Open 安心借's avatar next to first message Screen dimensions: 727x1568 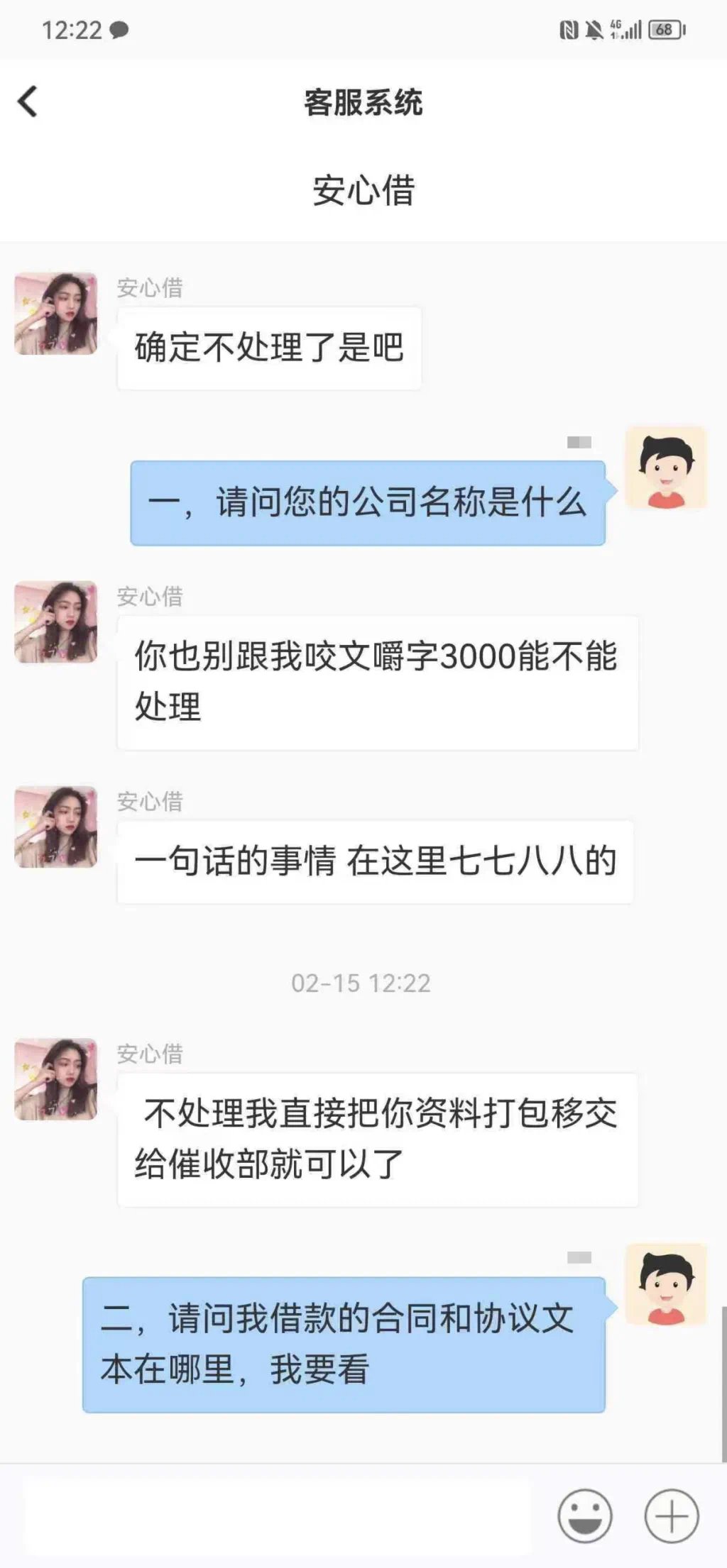tap(56, 312)
